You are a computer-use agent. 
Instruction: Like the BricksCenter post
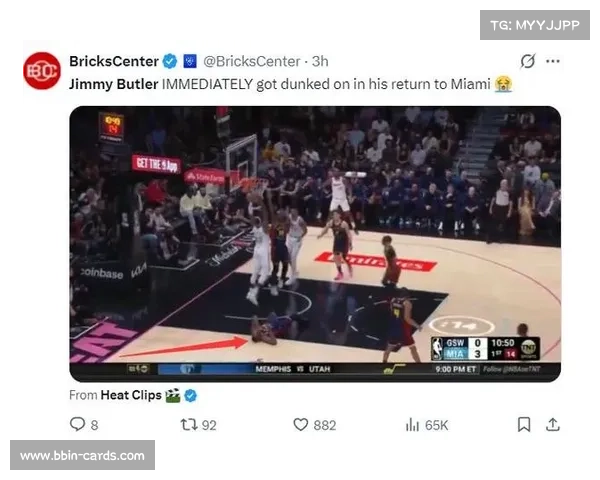point(301,425)
